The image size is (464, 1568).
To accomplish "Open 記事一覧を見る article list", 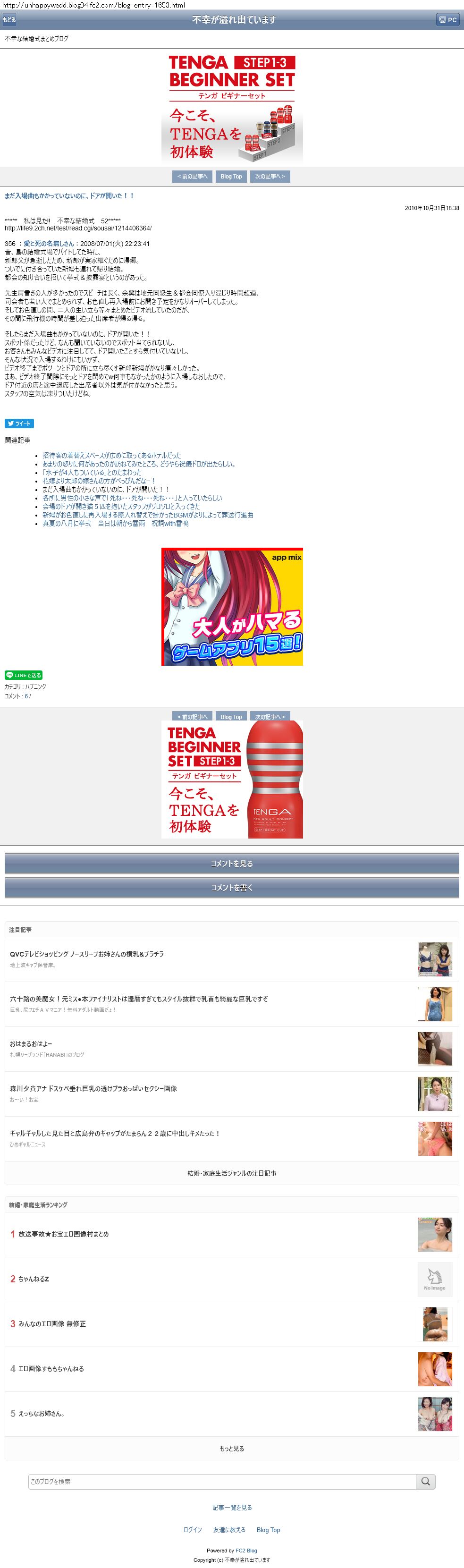I will coord(231,1507).
